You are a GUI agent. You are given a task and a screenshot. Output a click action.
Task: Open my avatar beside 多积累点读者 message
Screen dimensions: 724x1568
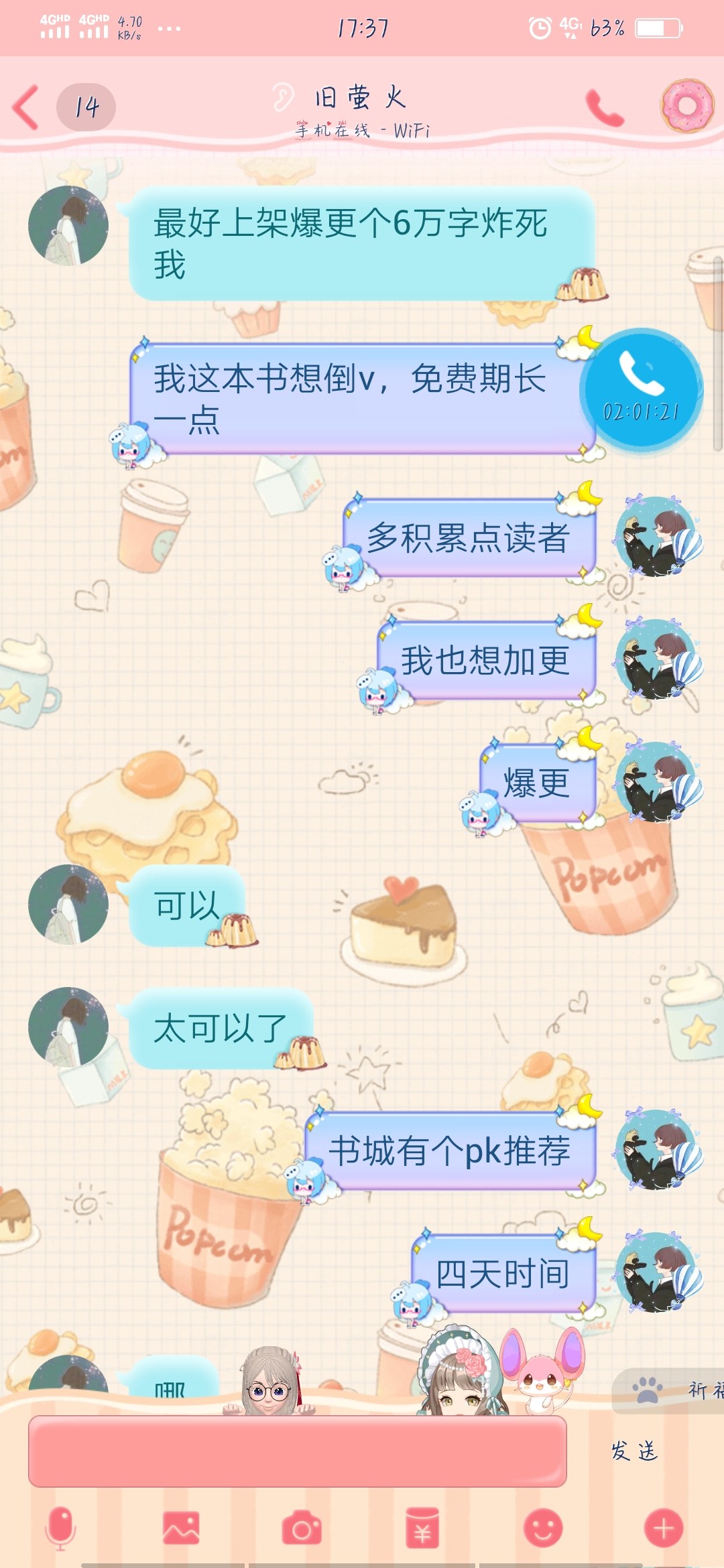tap(657, 537)
